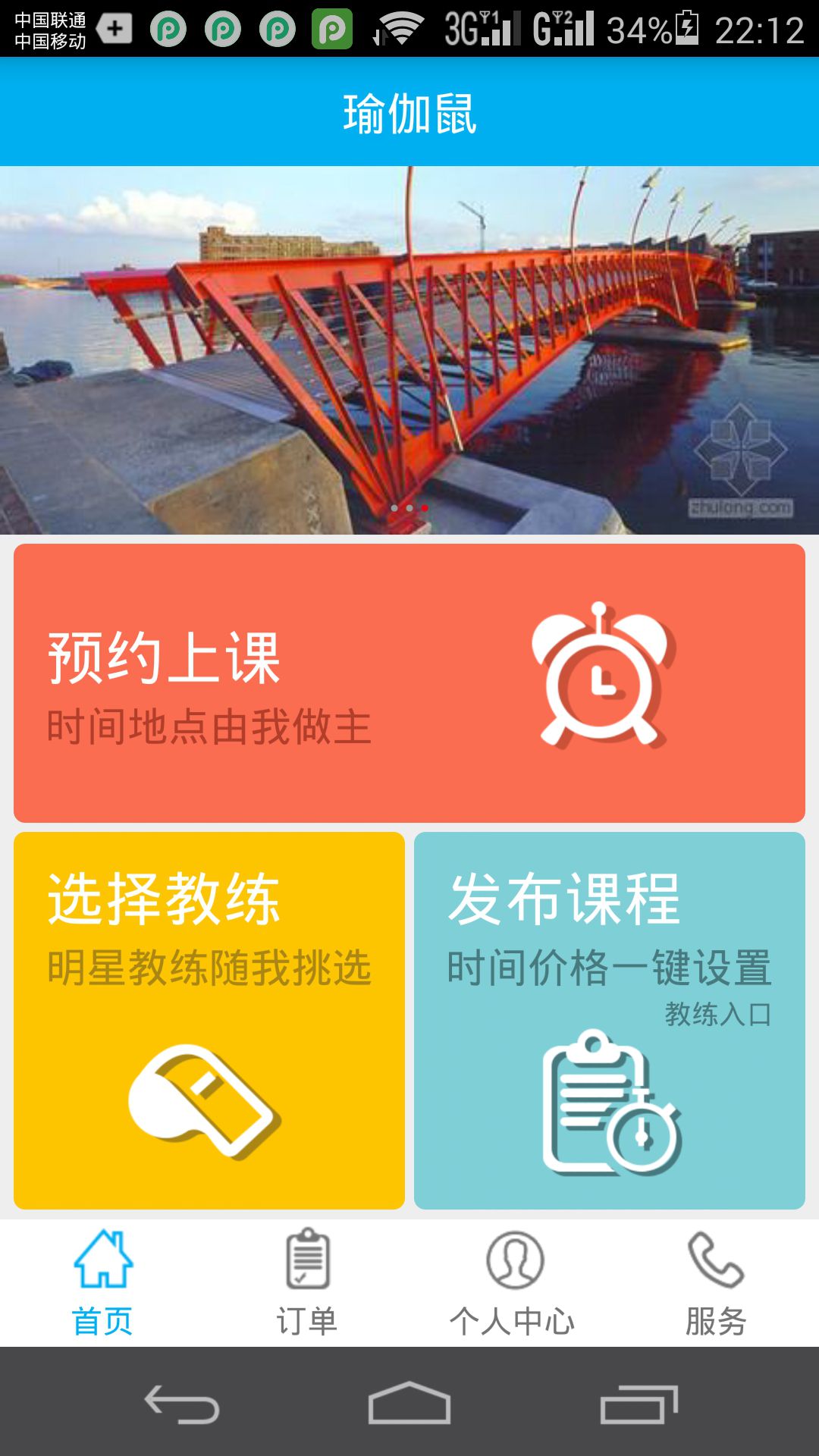Open the 预约上课 booking card
This screenshot has height=1456, width=819.
[x=409, y=683]
